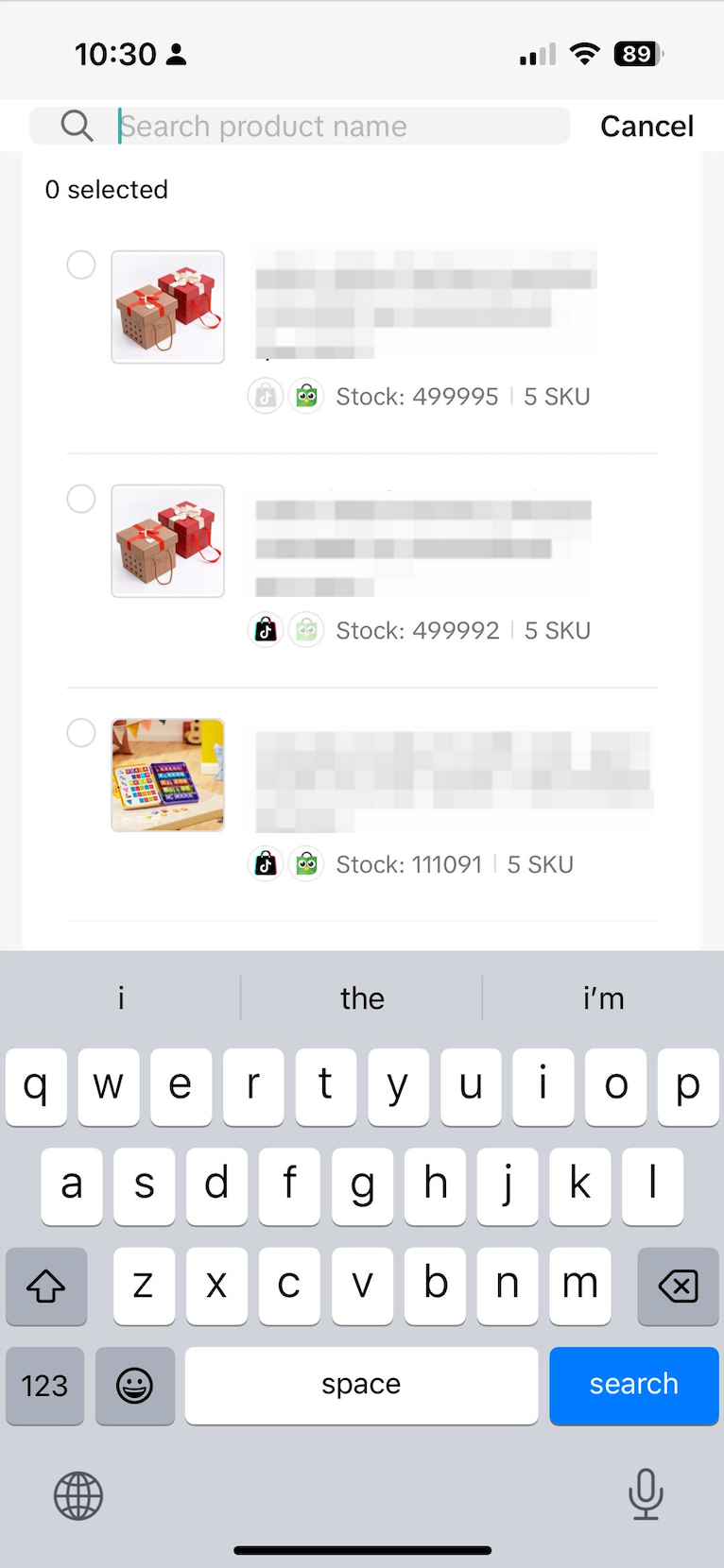The image size is (724, 1568).
Task: Select the toy board product
Action: coord(80,733)
